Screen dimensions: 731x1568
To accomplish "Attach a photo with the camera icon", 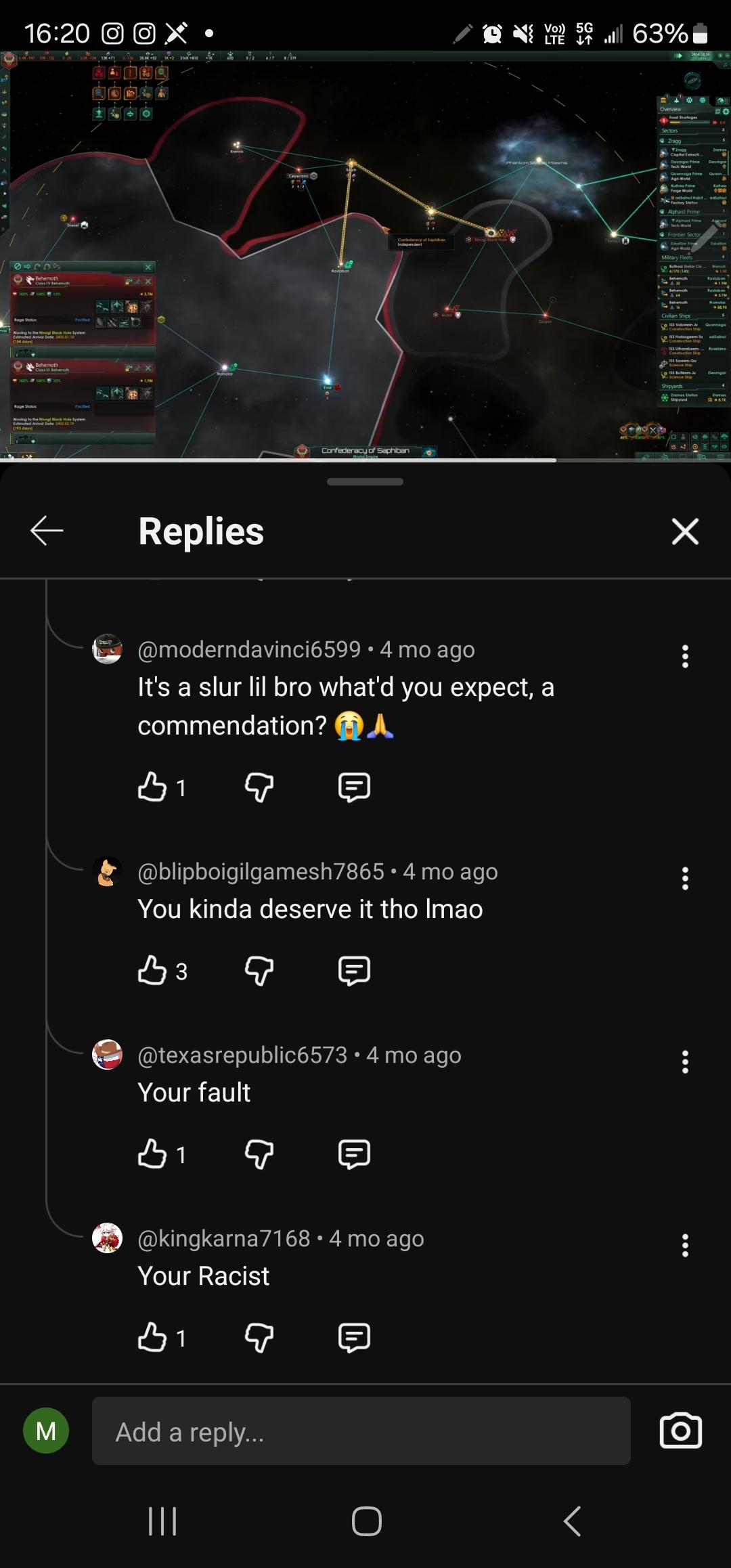I will click(680, 1431).
